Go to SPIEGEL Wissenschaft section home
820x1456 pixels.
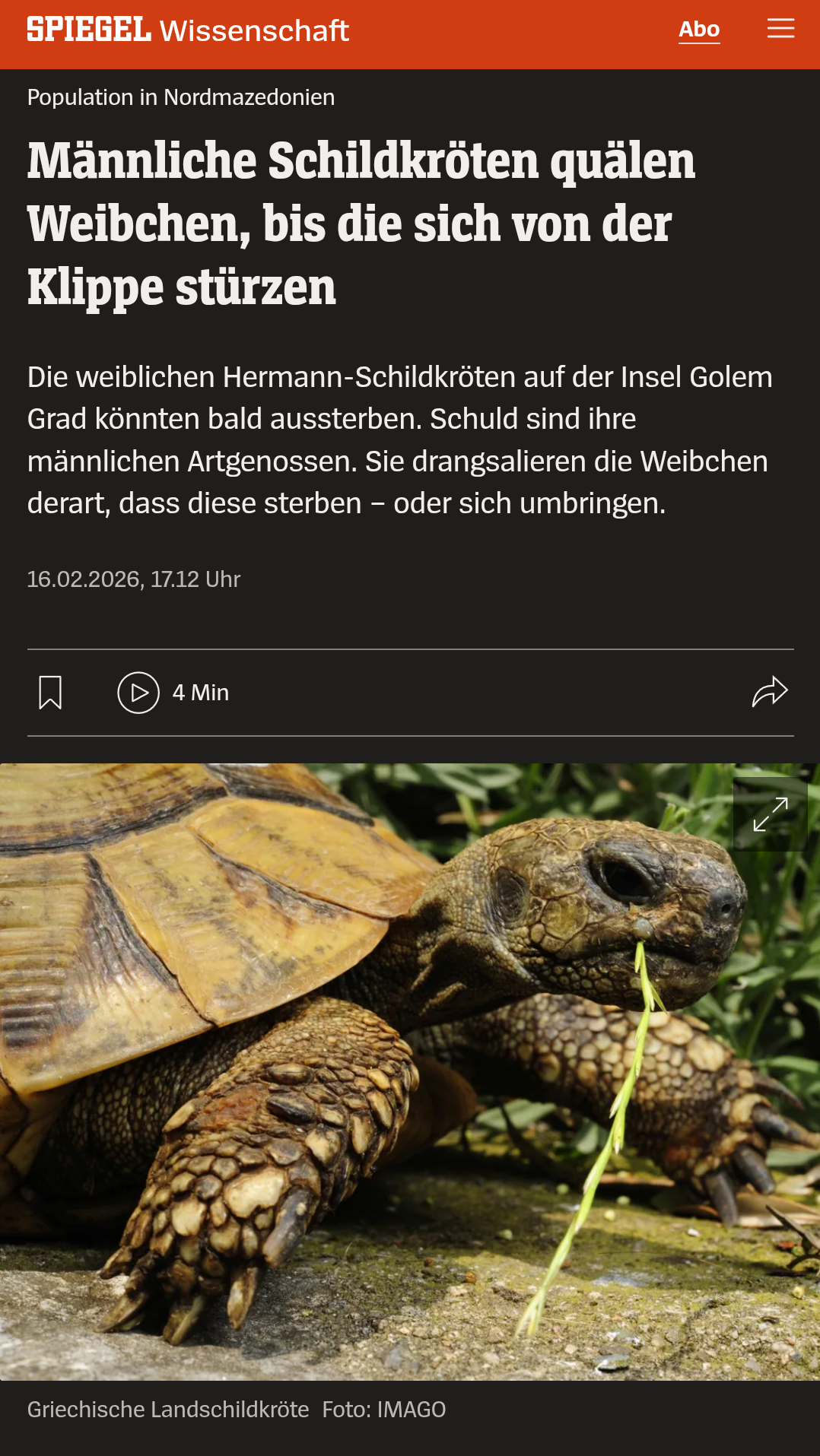pos(187,30)
